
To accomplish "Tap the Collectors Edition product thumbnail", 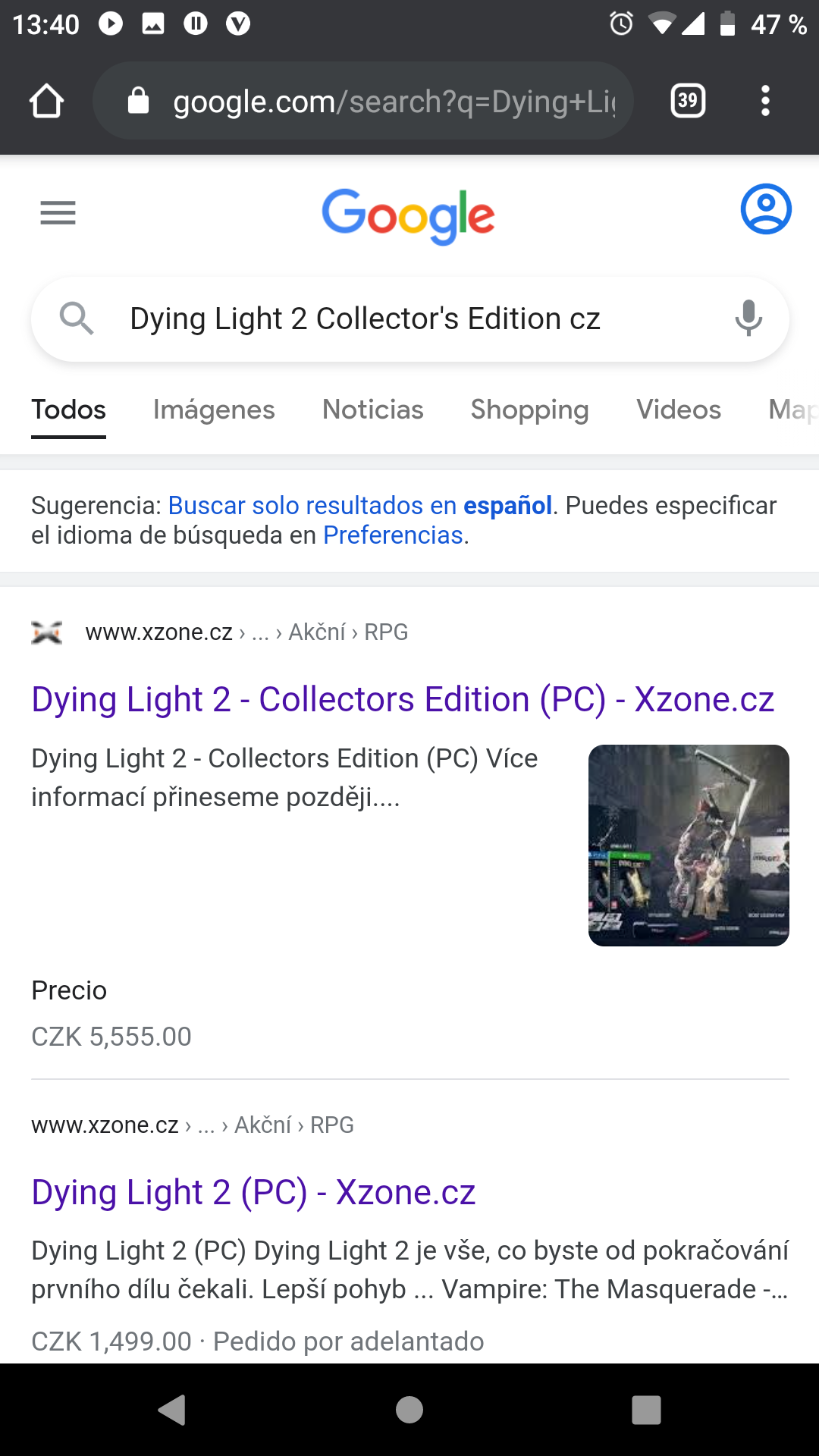I will [x=689, y=846].
